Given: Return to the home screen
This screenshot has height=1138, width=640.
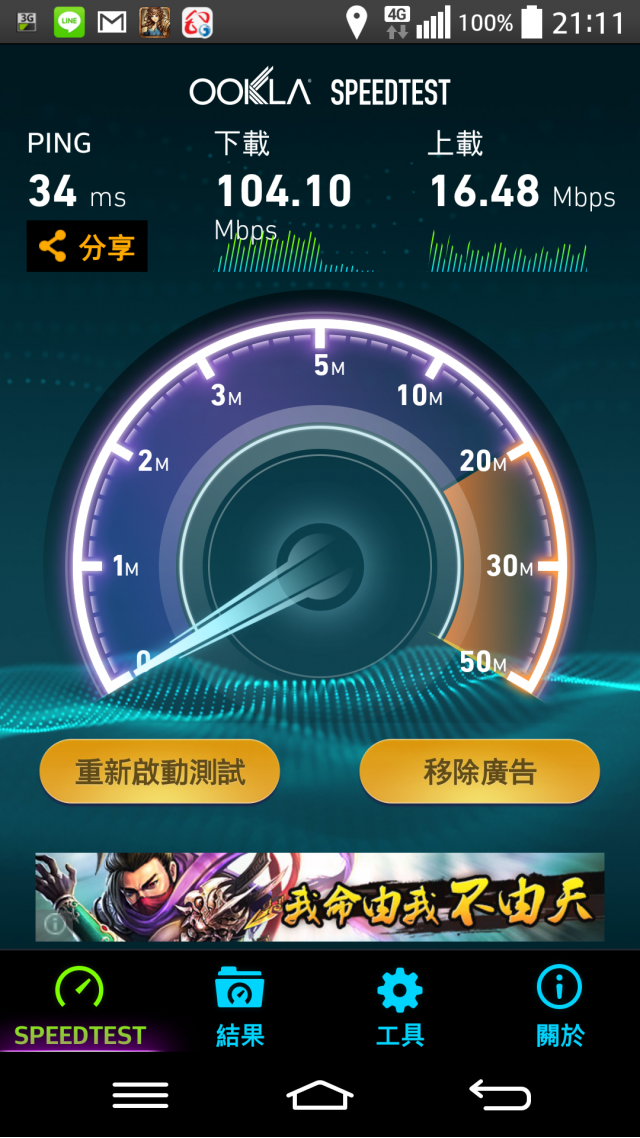Looking at the screenshot, I should click(320, 1096).
